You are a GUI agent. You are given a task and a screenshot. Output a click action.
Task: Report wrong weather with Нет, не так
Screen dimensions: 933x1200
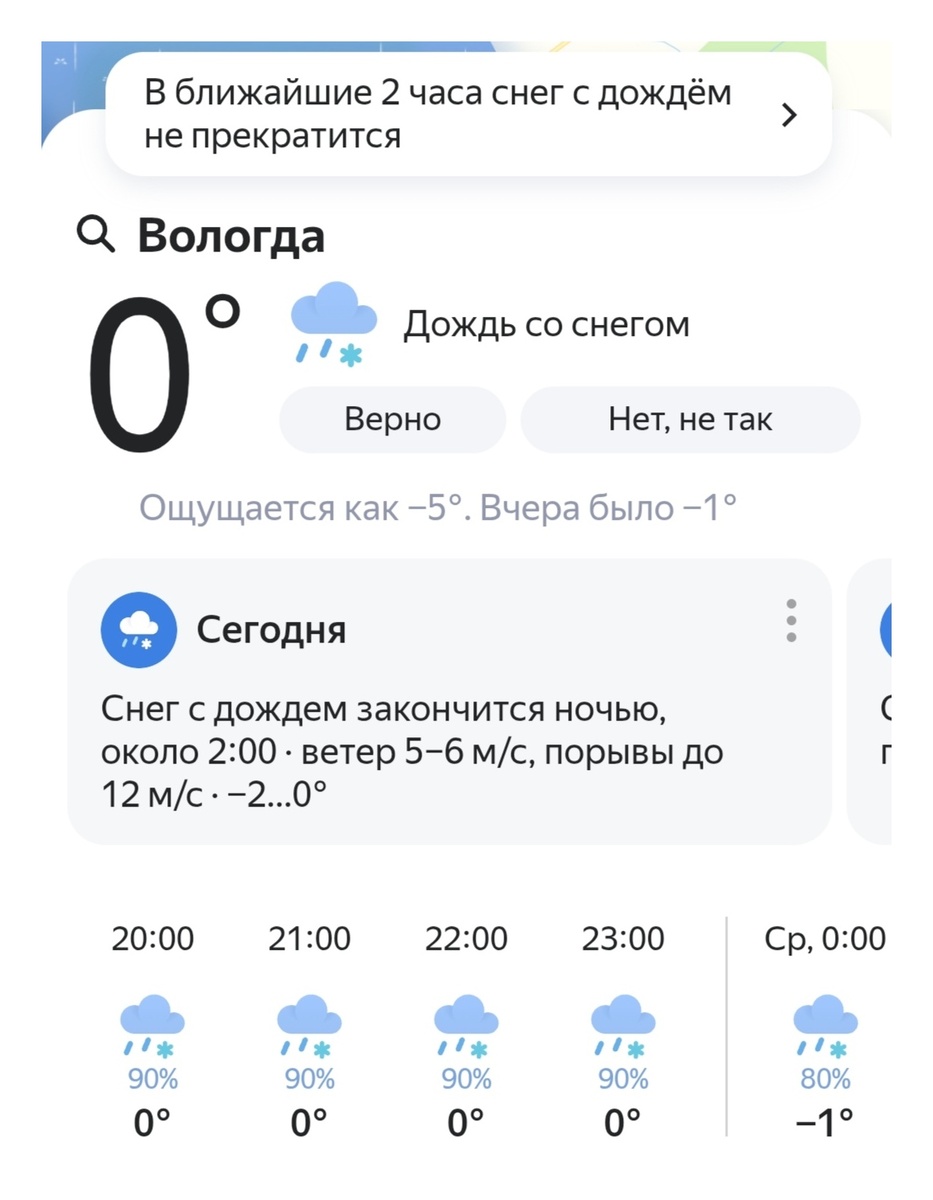pyautogui.click(x=690, y=419)
